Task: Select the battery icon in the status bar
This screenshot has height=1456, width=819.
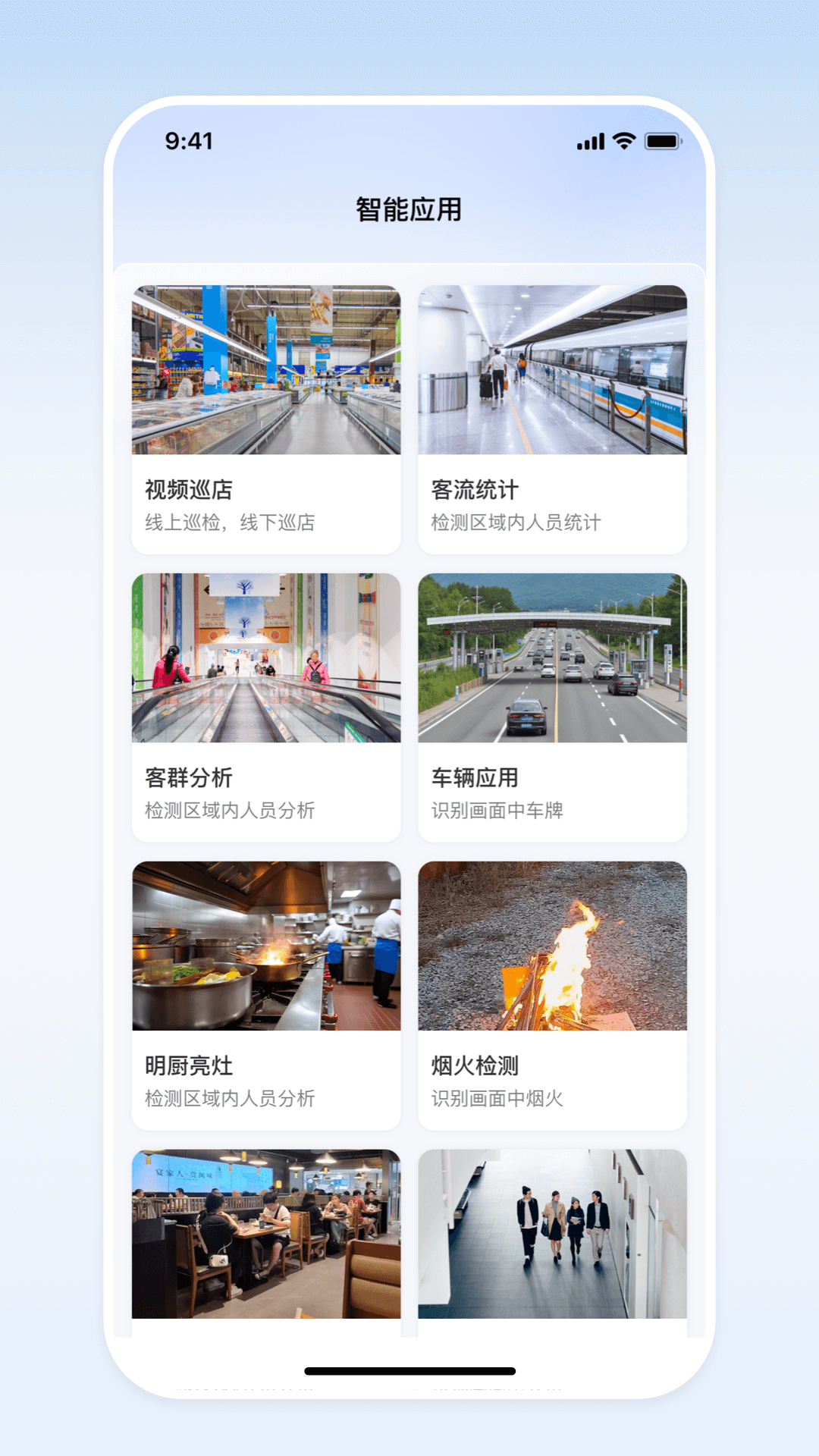Action: [x=661, y=140]
